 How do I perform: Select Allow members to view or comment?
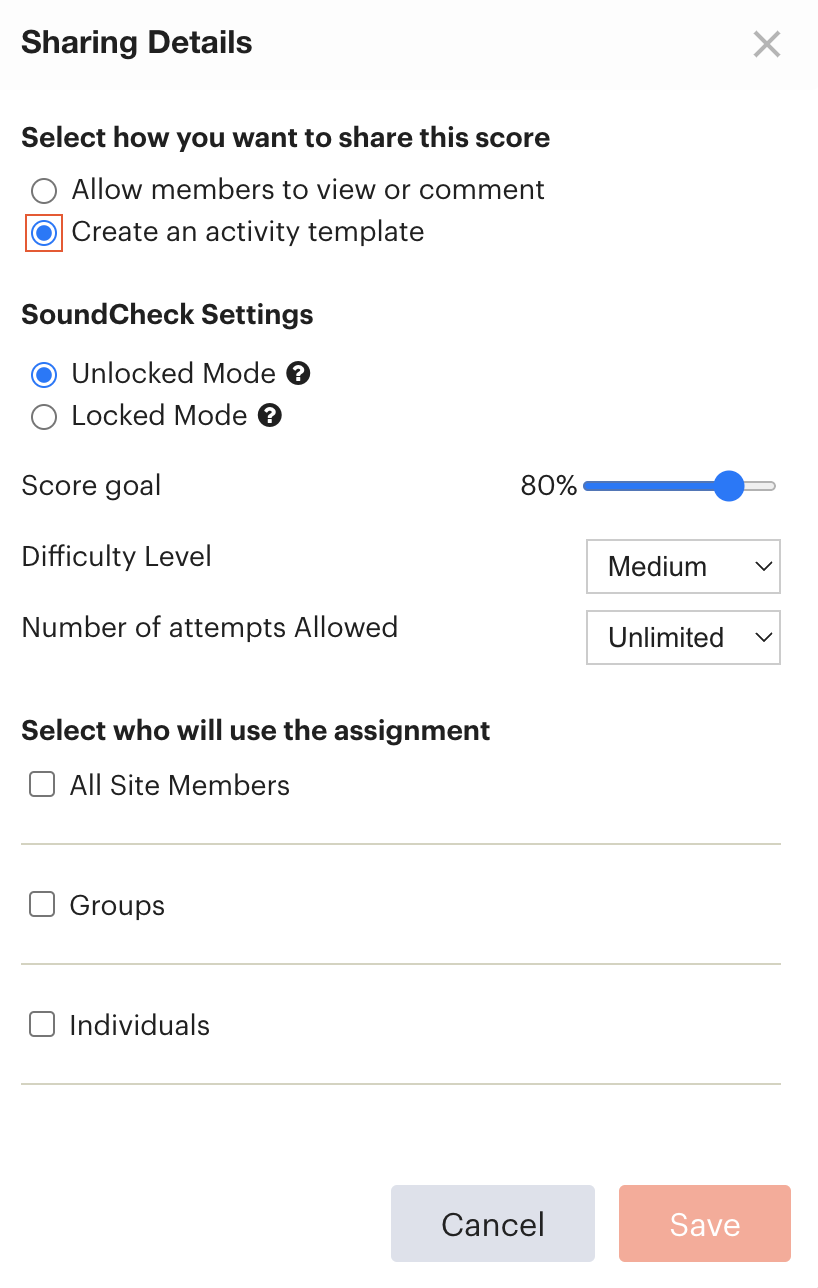(x=43, y=191)
